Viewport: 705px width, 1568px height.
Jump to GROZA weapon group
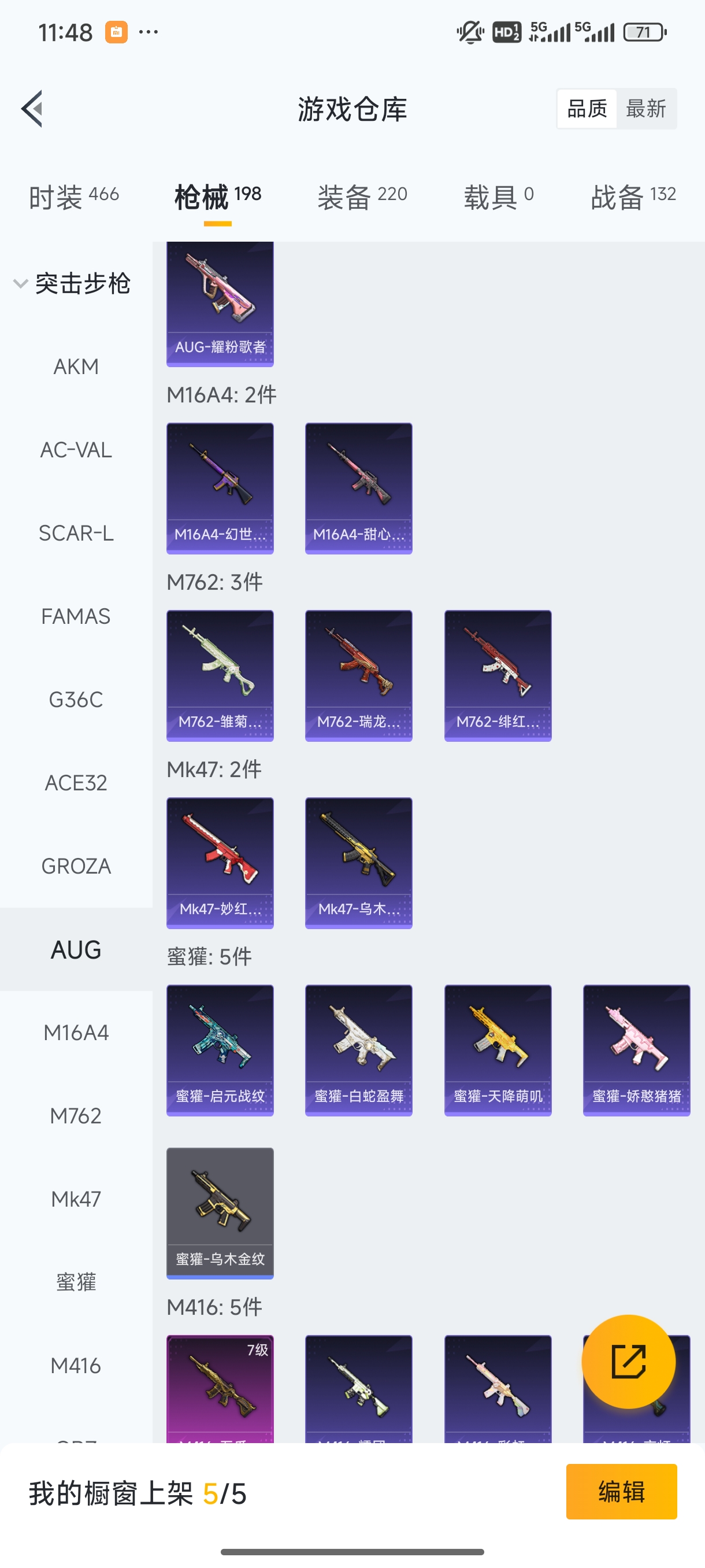76,866
